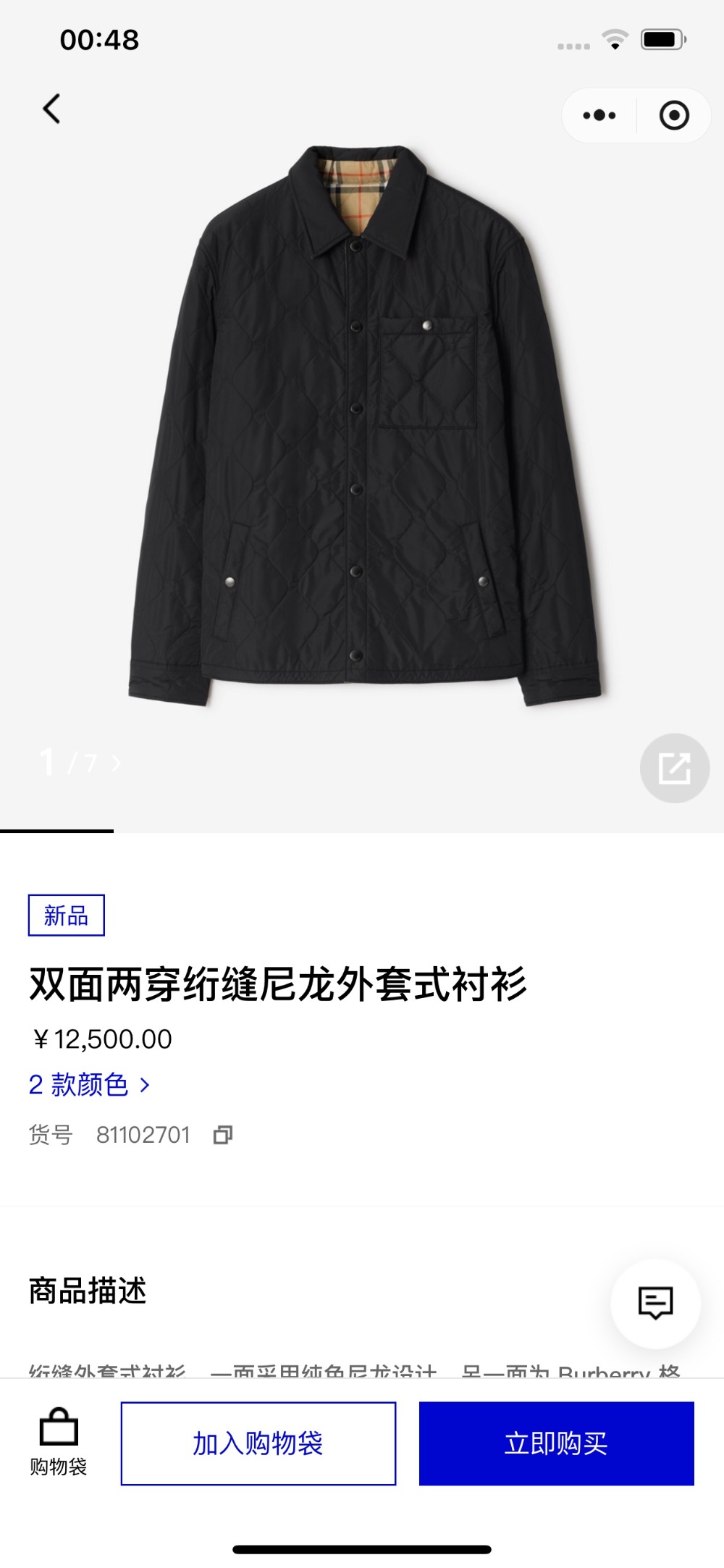This screenshot has height=1568, width=724.
Task: Open the 购物袋 shopping bag
Action: pyautogui.click(x=59, y=1442)
